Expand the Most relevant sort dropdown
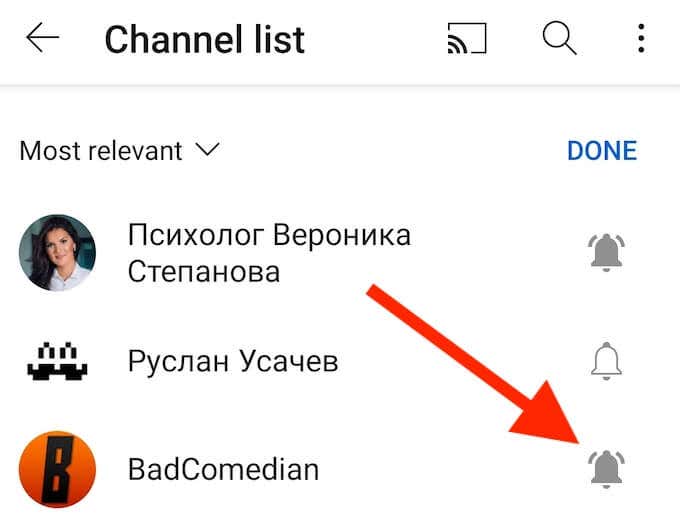680x527 pixels. (119, 151)
